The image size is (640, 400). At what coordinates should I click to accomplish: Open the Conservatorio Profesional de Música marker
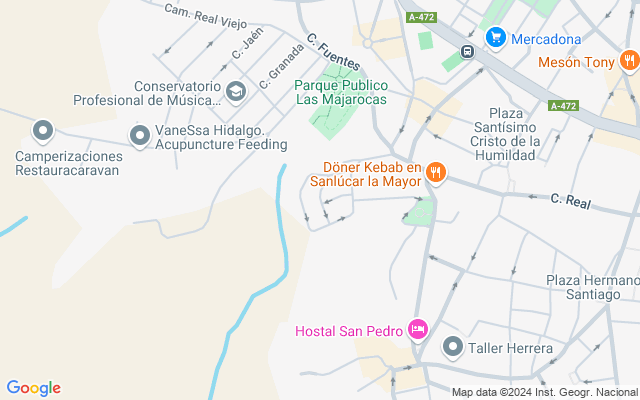tap(235, 93)
